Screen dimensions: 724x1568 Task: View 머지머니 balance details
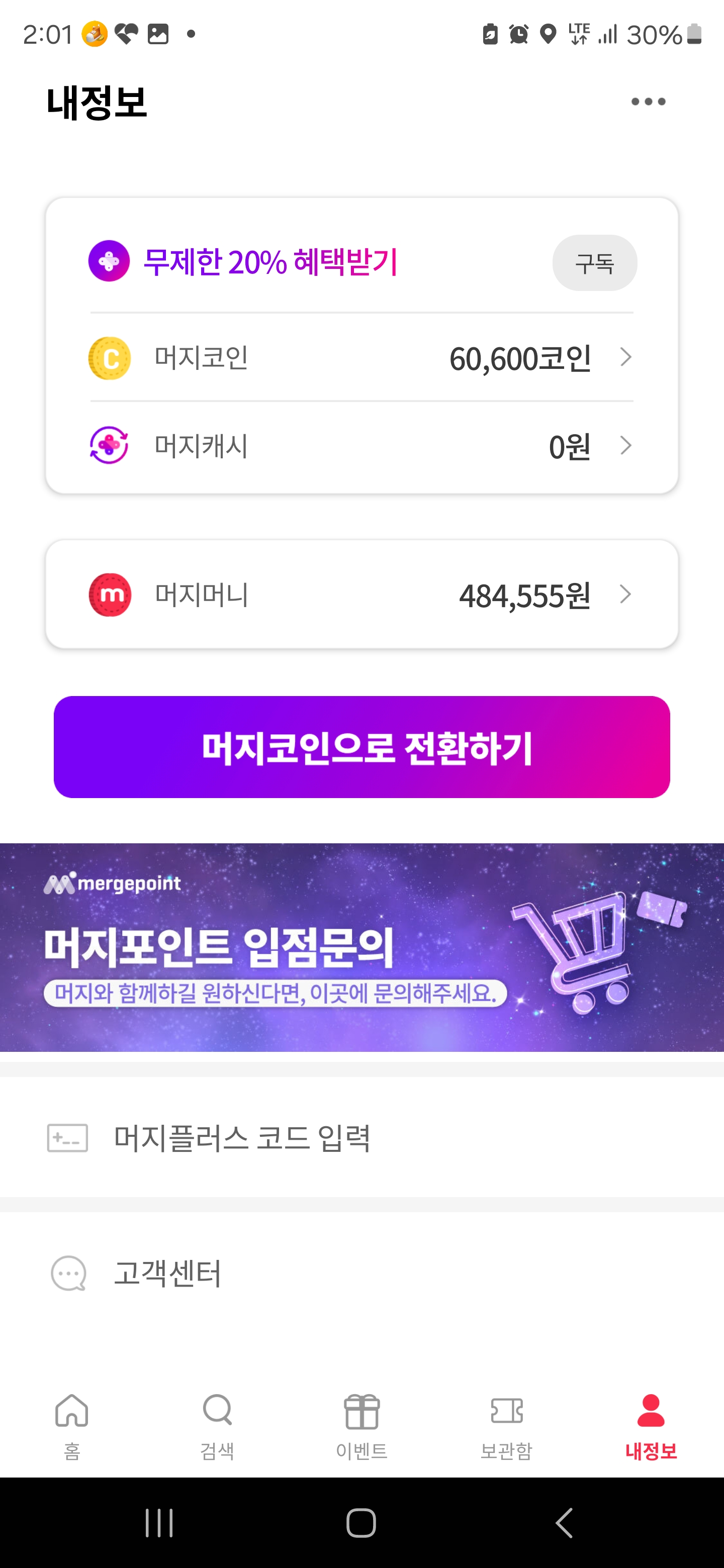pos(361,595)
